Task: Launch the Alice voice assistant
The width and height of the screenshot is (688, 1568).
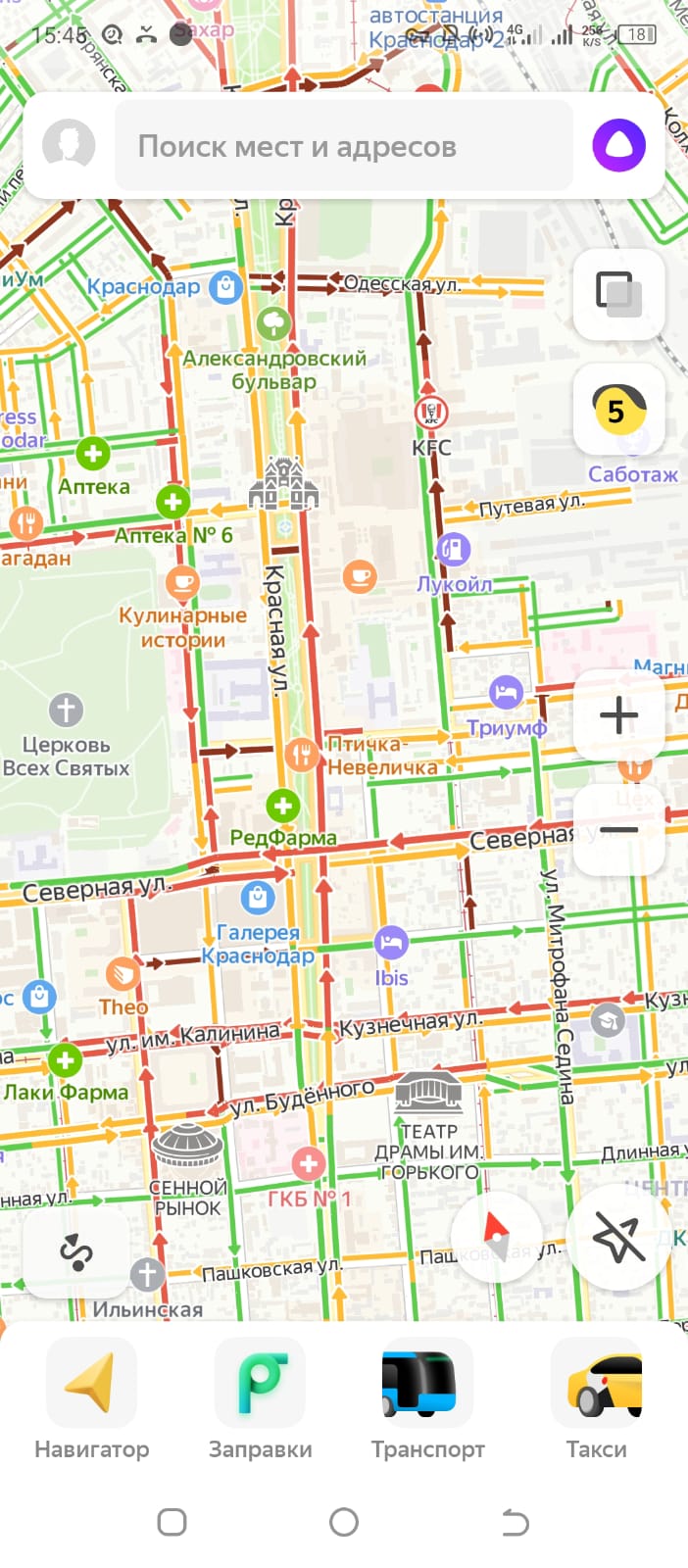Action: 618,146
